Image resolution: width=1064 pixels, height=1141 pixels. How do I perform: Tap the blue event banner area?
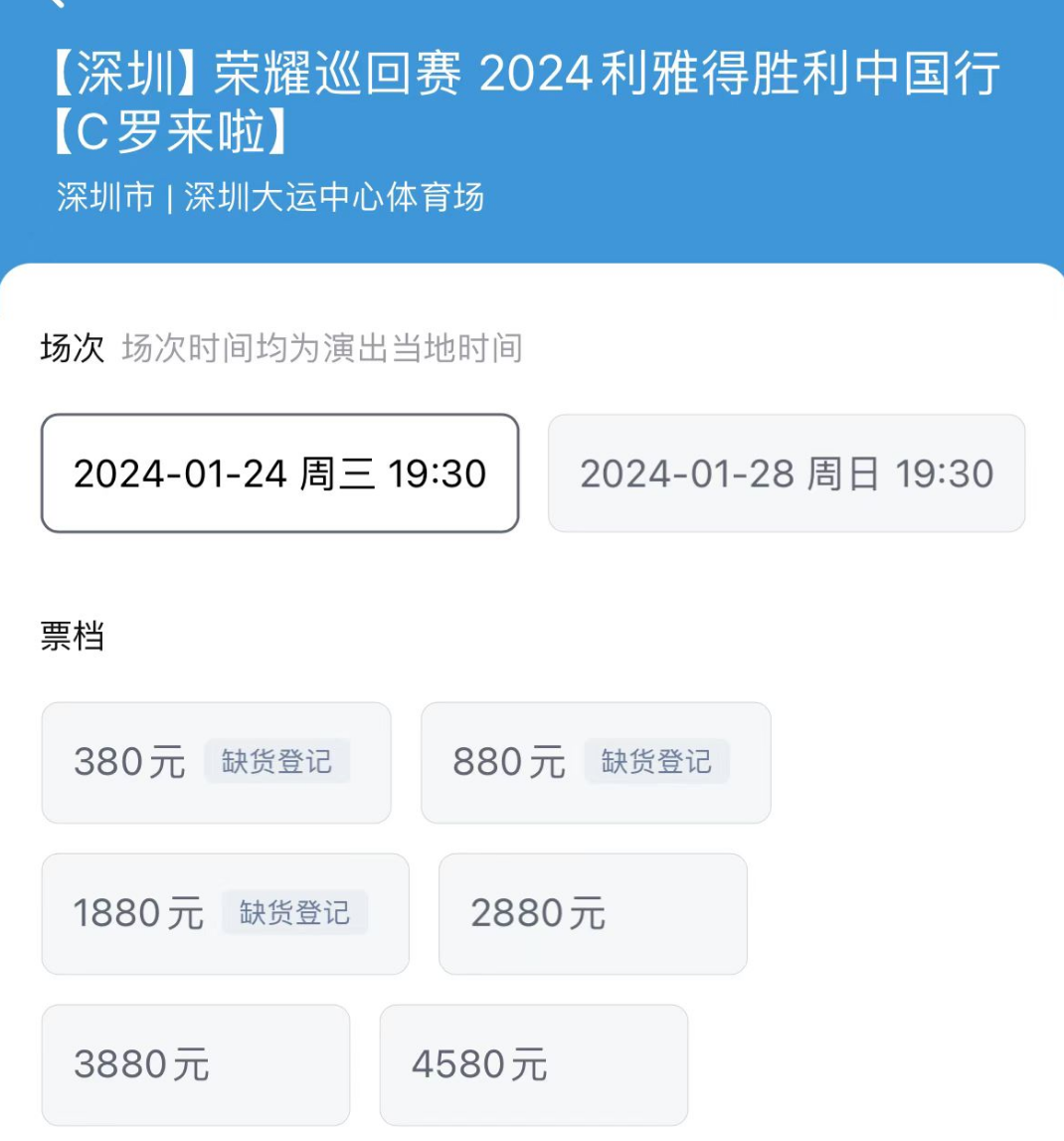[x=532, y=129]
